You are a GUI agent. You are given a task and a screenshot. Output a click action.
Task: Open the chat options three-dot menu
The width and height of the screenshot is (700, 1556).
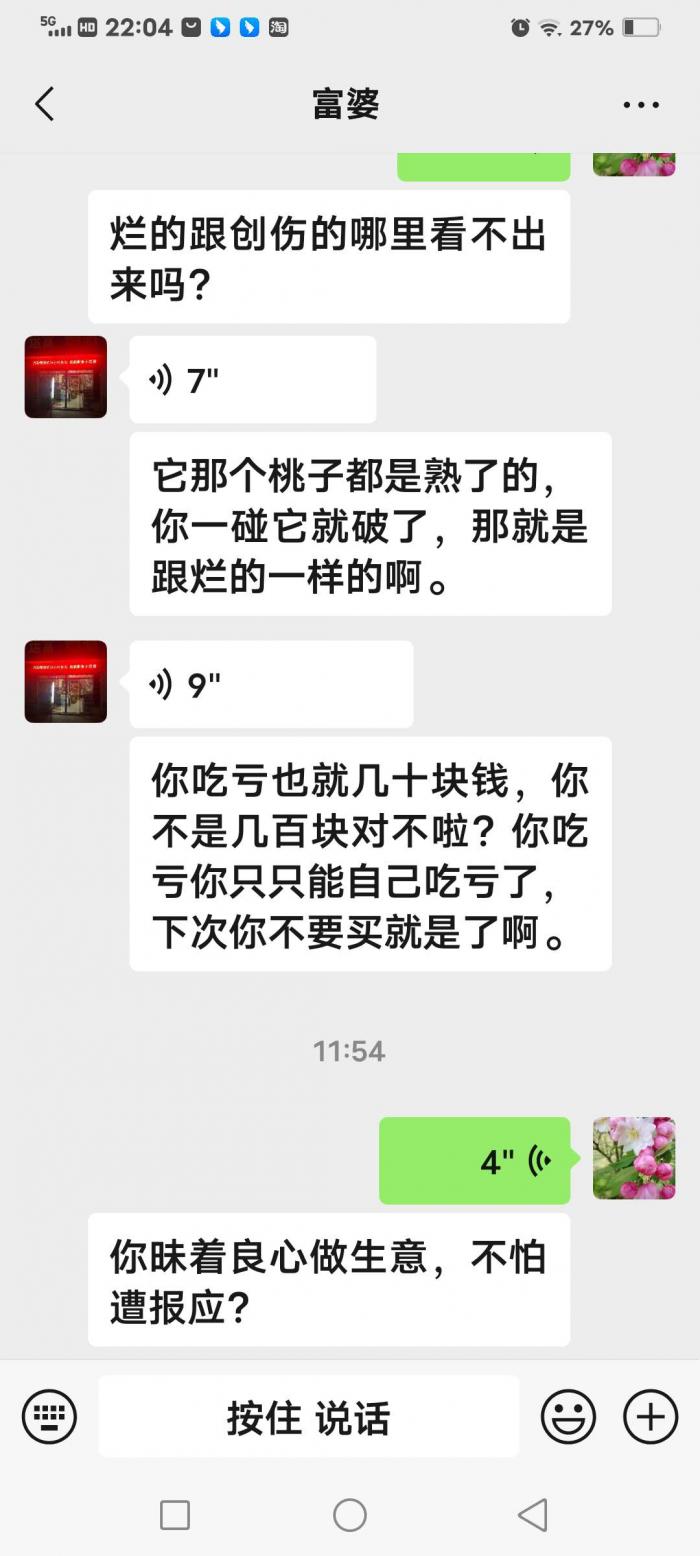point(640,104)
